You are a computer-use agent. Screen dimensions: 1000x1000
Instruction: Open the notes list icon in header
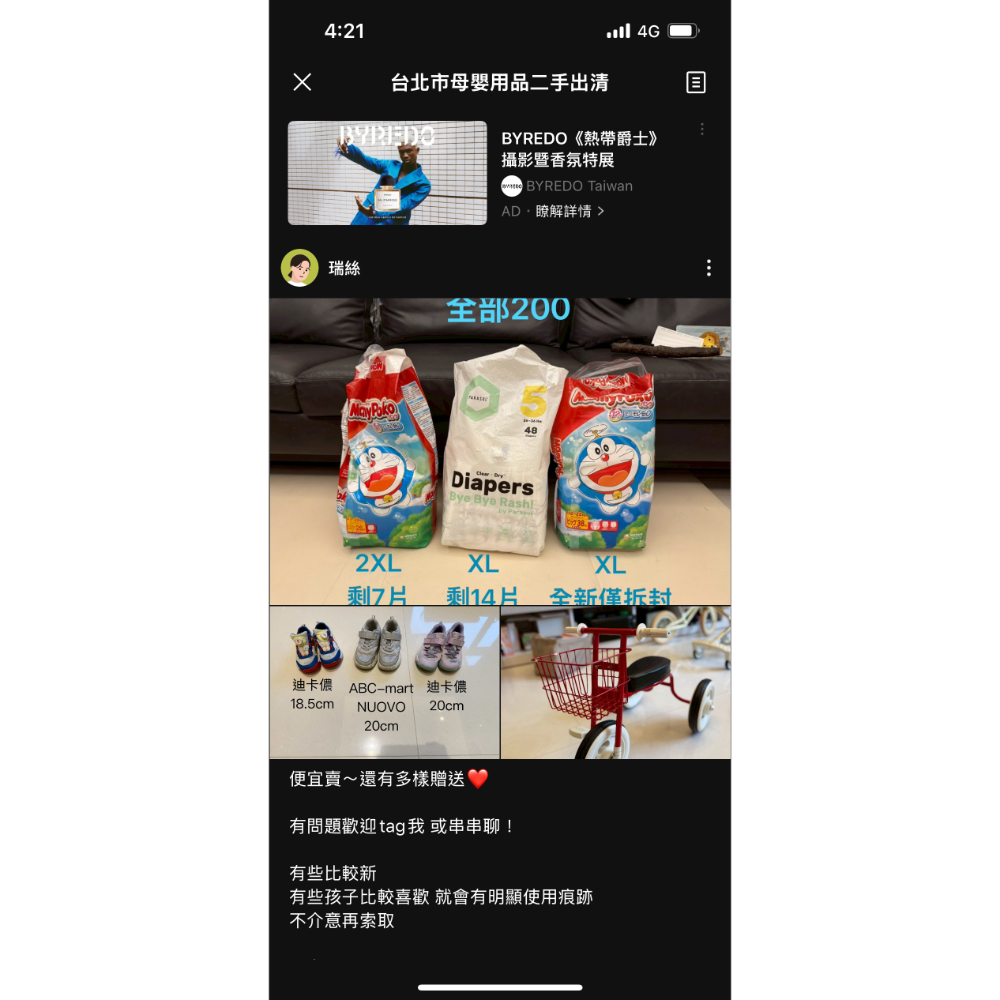point(696,82)
